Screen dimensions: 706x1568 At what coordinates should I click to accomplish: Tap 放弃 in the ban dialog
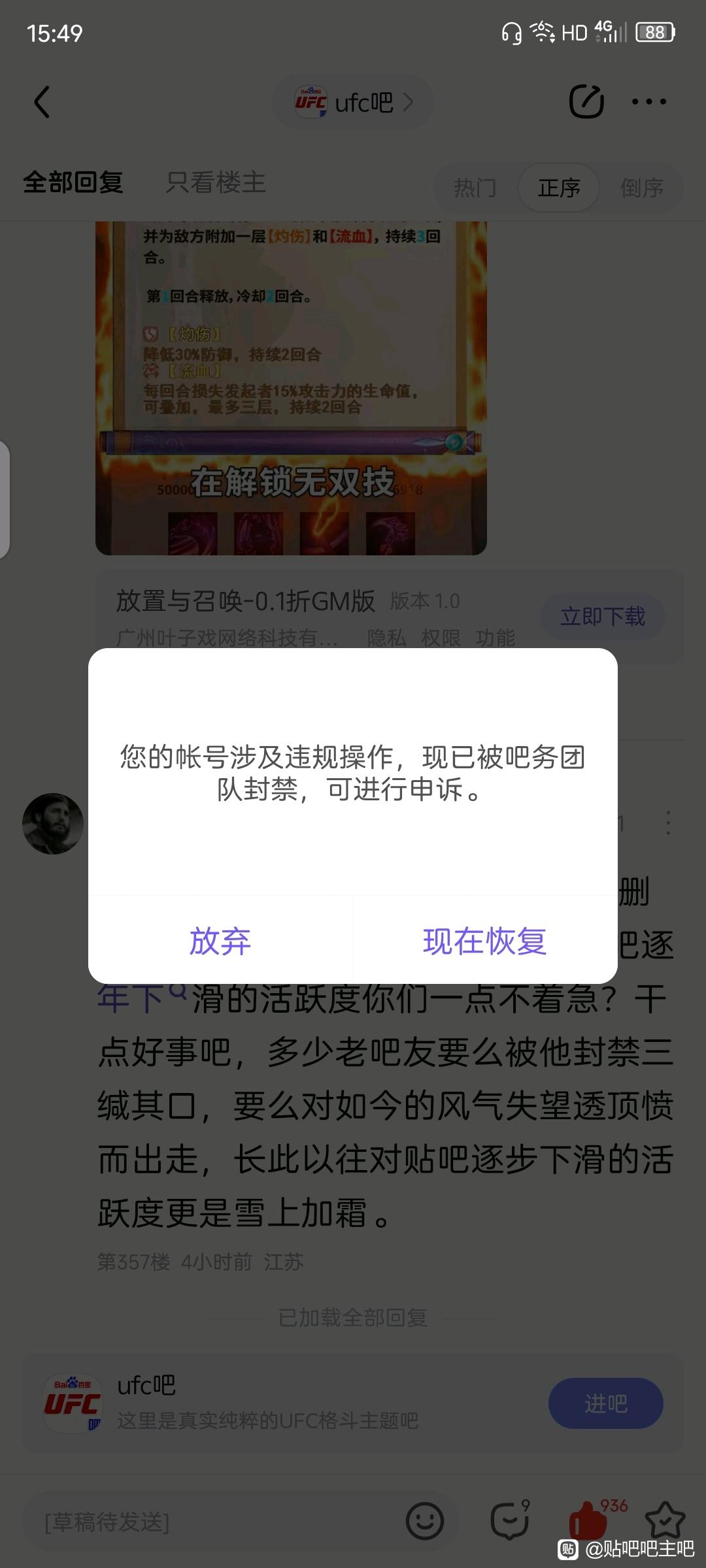tap(220, 941)
